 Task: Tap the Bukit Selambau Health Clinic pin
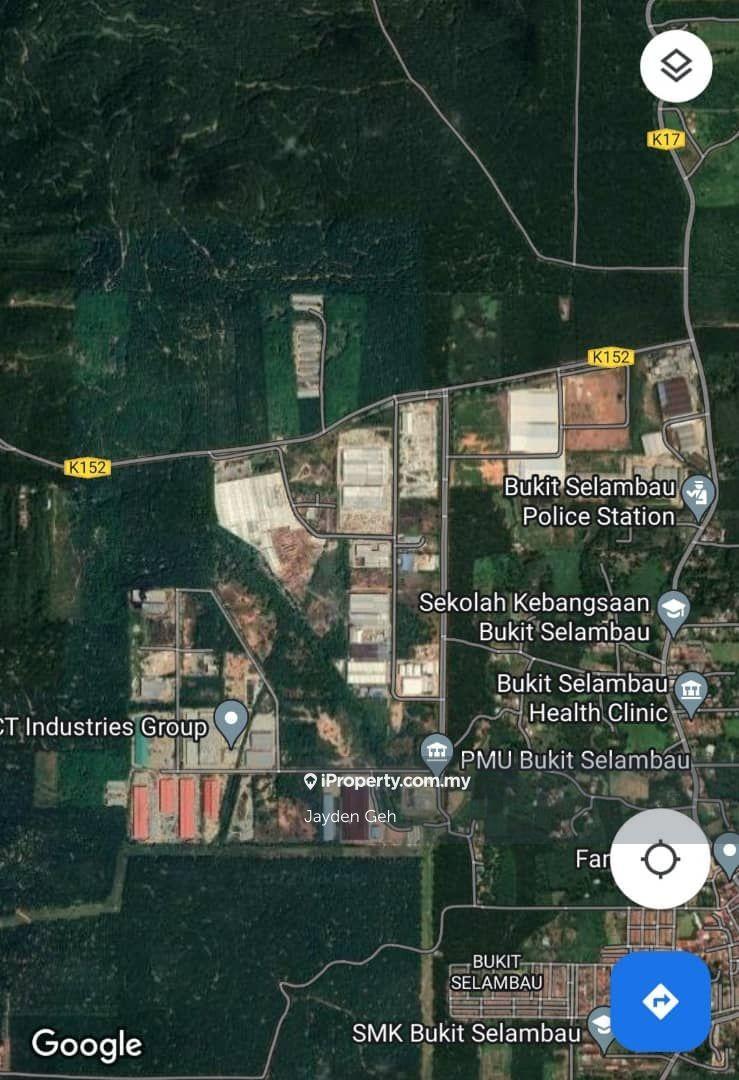tap(691, 690)
